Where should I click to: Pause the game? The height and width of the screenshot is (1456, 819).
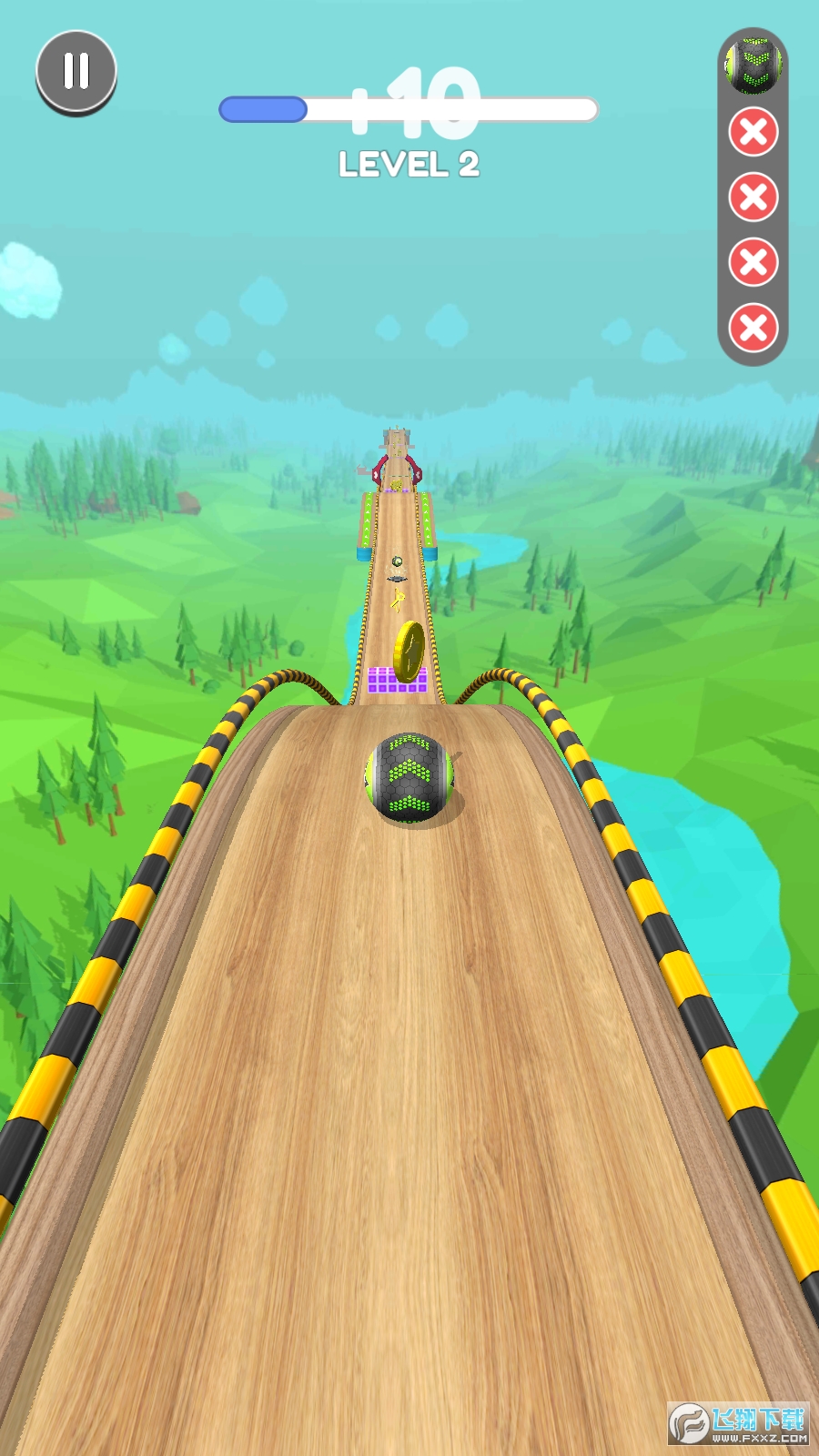[x=76, y=71]
